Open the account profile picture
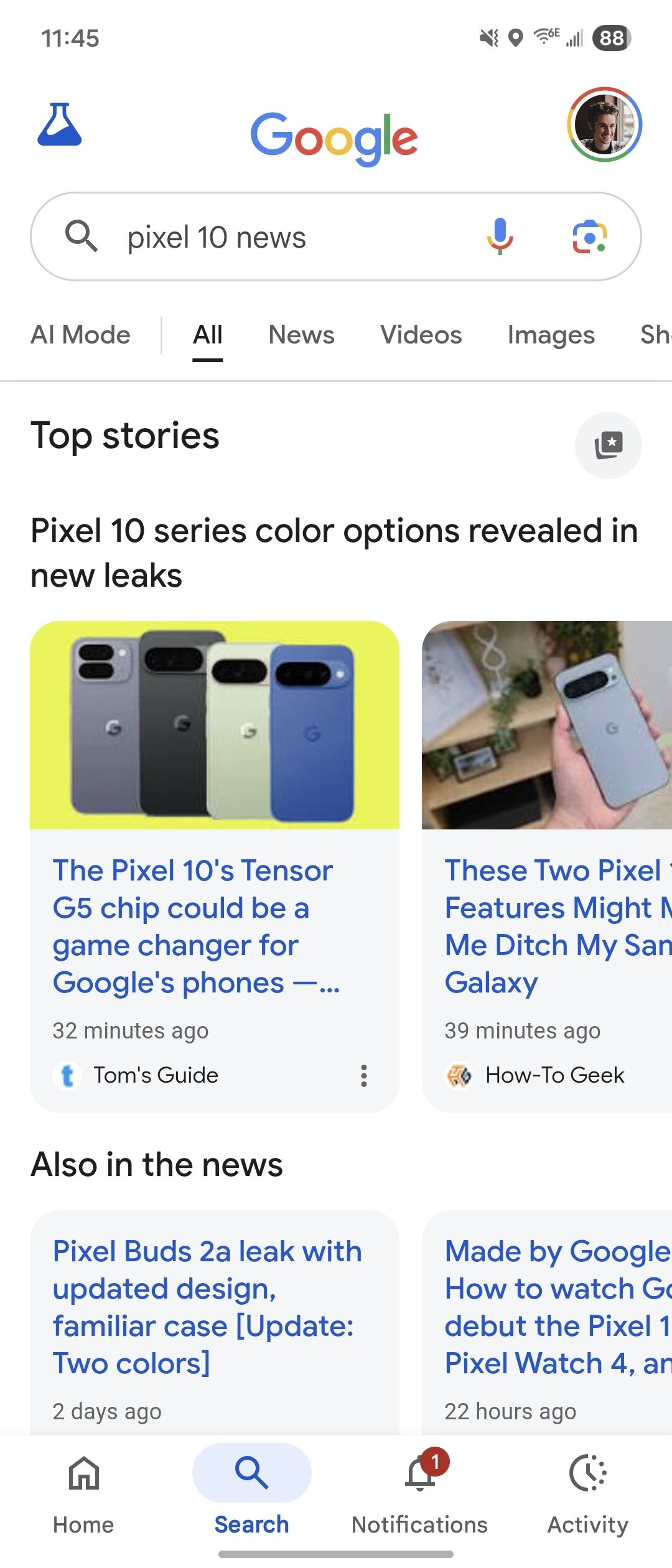 coord(604,124)
